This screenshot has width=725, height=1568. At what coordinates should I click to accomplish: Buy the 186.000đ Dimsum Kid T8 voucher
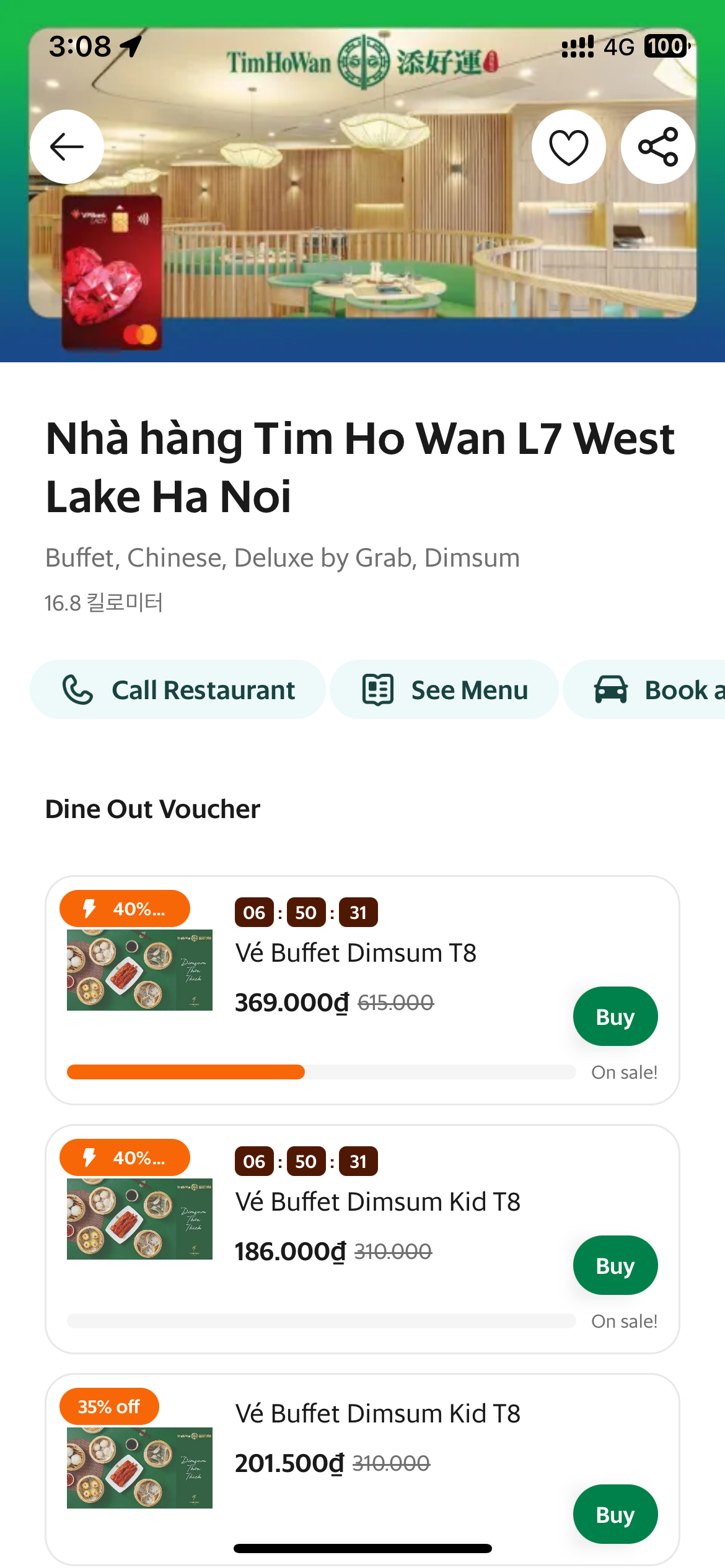[615, 1265]
